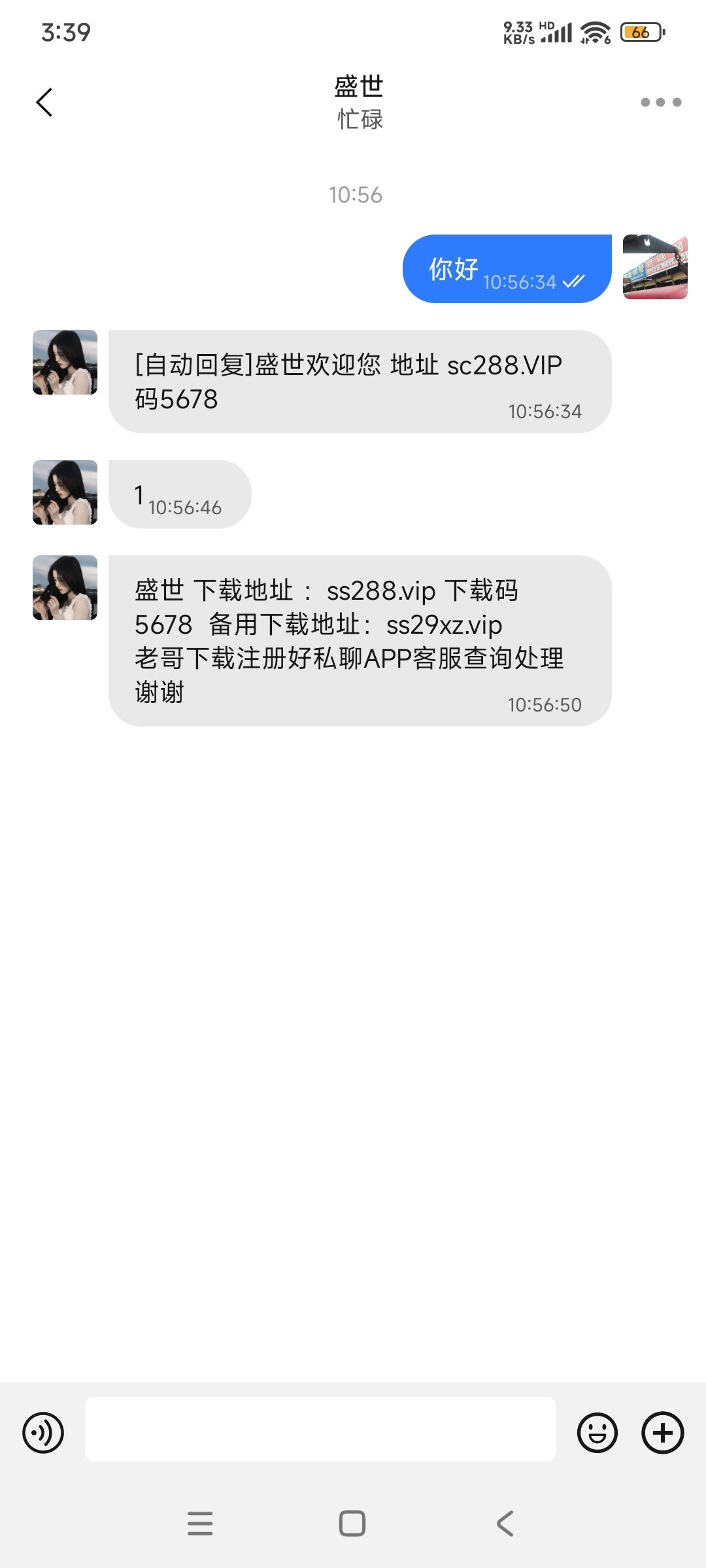The image size is (706, 1568).
Task: Open system recent apps menu
Action: point(200,1523)
